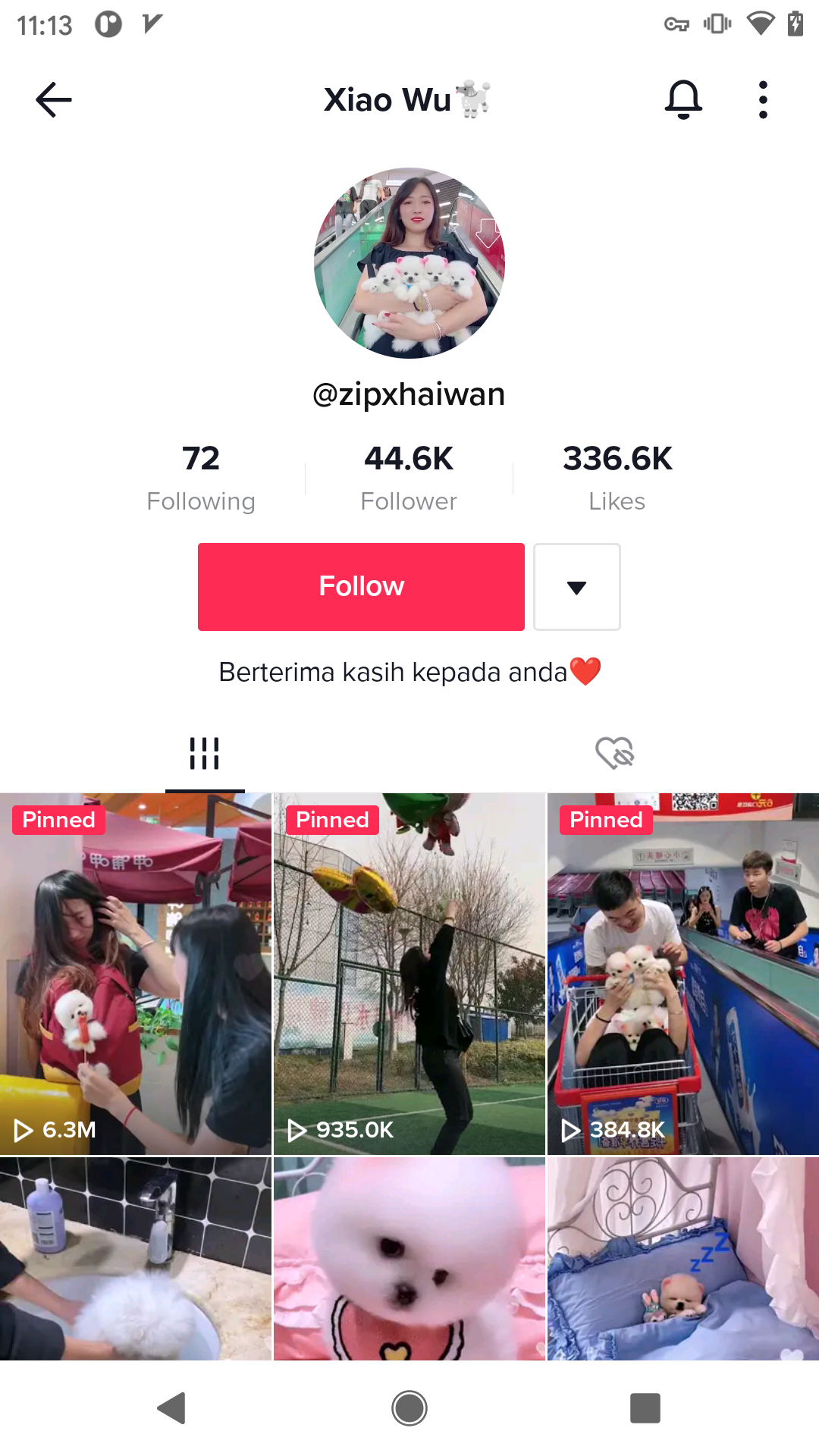Play the video of dog bathed in sink
Image resolution: width=819 pixels, height=1456 pixels.
pos(136,1259)
